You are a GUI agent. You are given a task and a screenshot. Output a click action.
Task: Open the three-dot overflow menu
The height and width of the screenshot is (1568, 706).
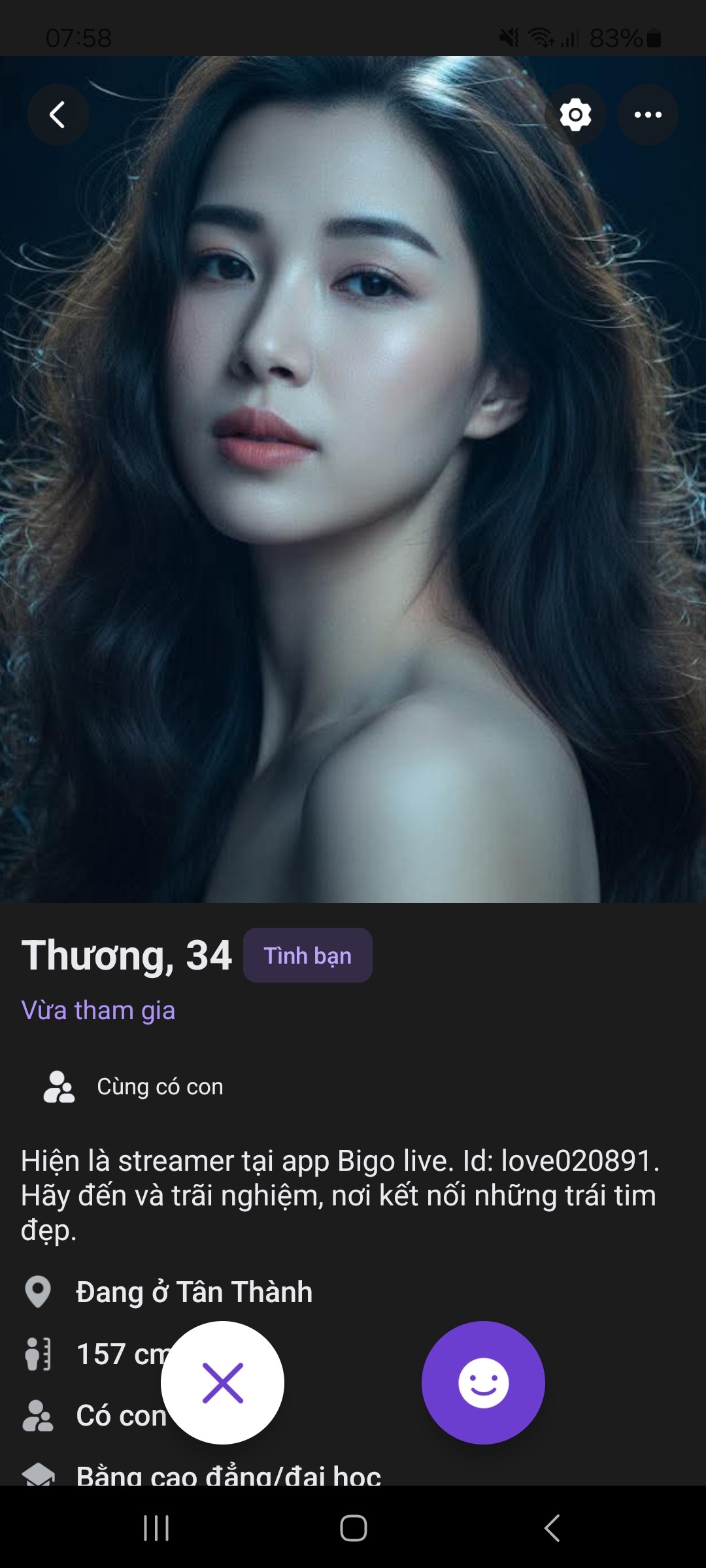[648, 115]
